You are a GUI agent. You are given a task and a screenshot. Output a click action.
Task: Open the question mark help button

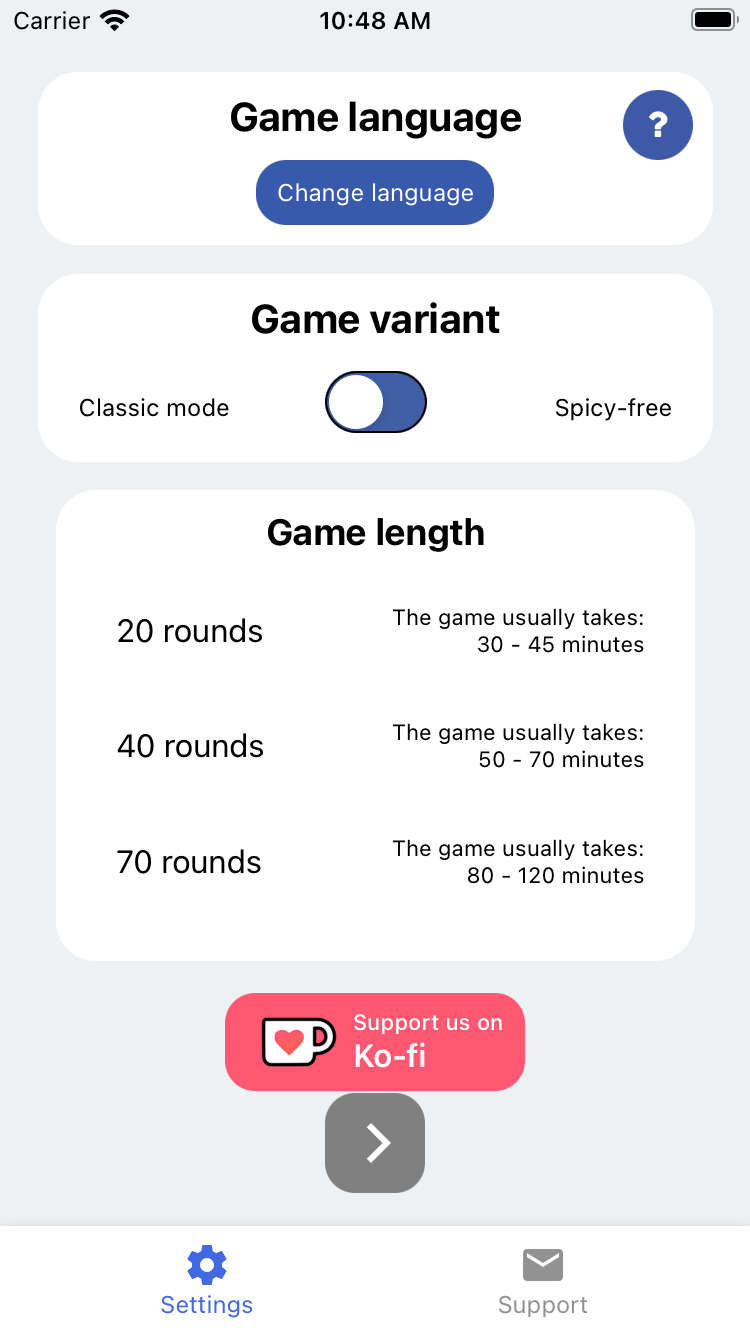tap(657, 125)
